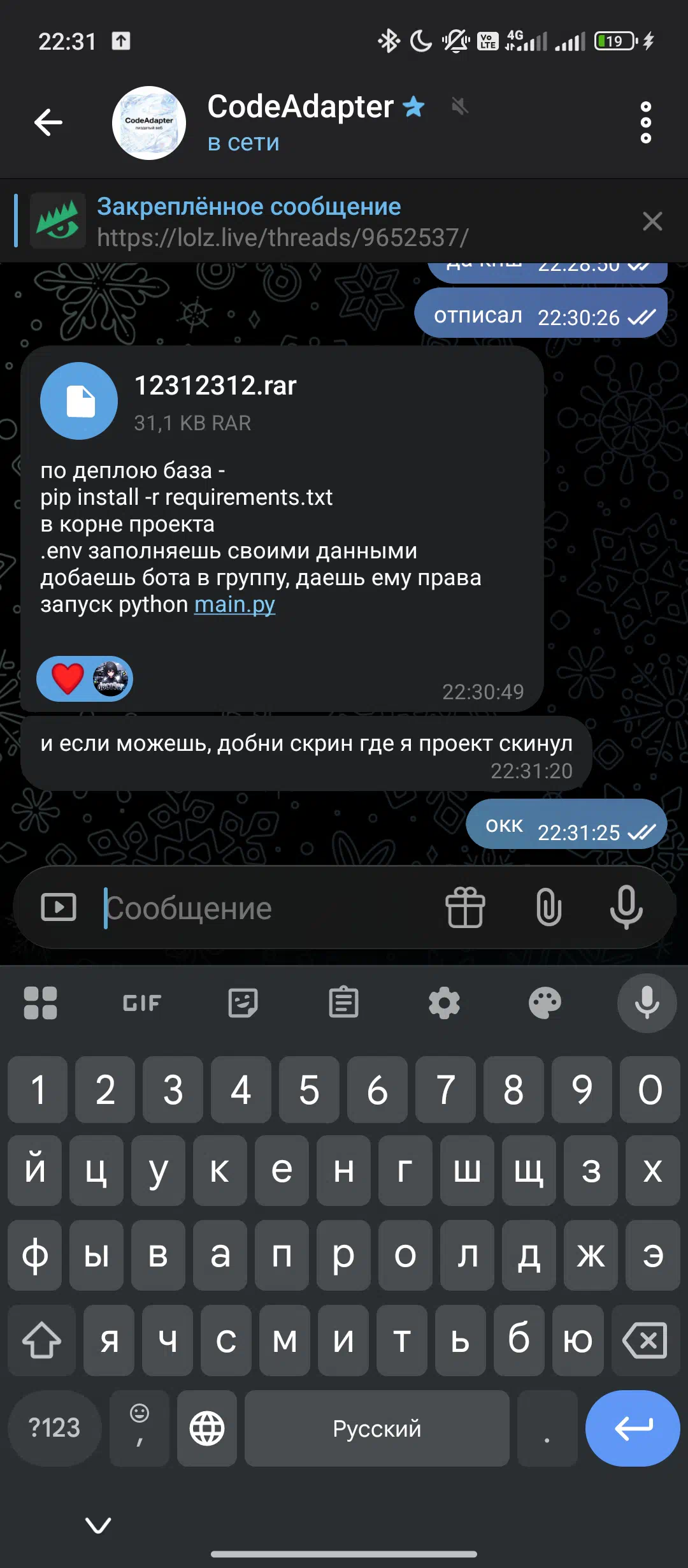This screenshot has height=1568, width=688.
Task: Open the main.py link
Action: pyautogui.click(x=234, y=604)
